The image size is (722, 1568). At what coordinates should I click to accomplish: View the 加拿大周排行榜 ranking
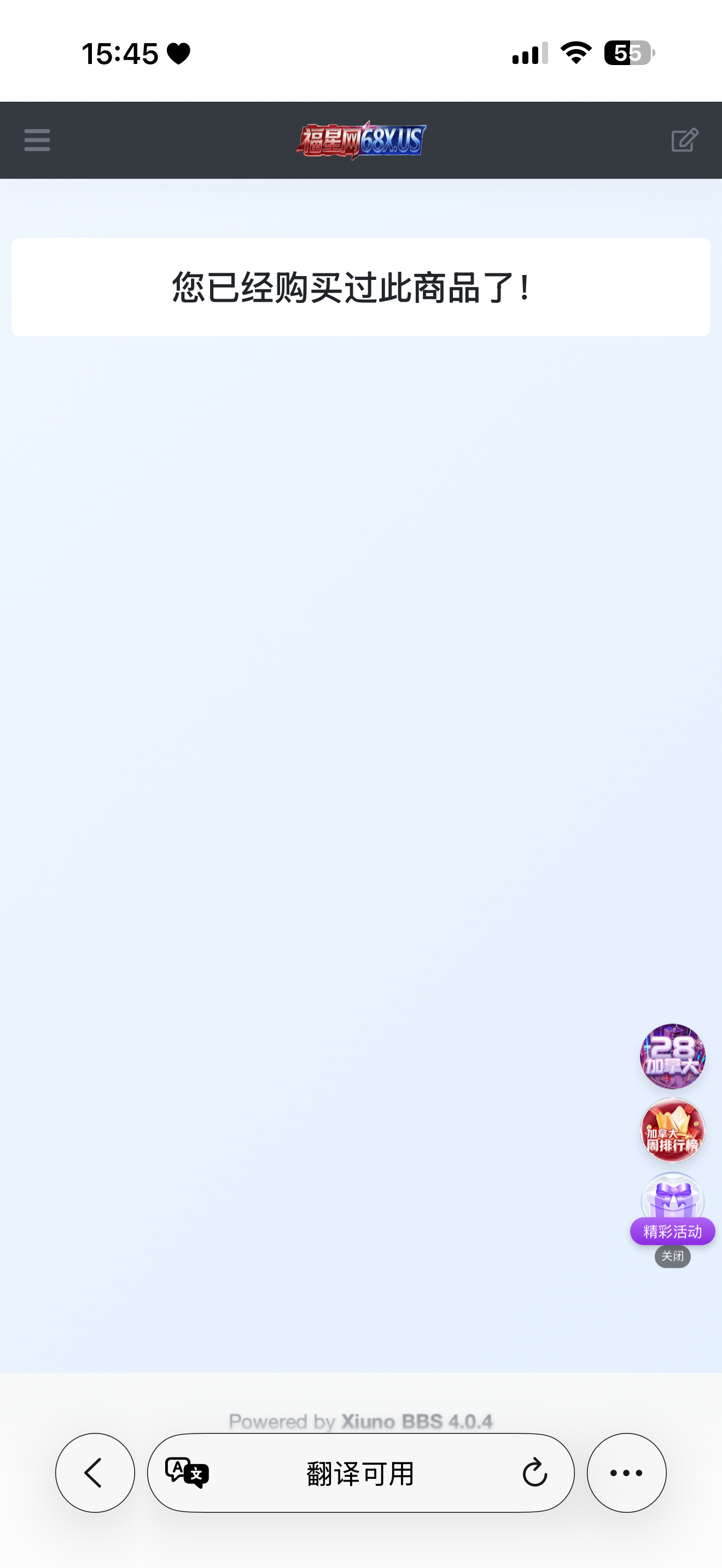coord(672,1130)
